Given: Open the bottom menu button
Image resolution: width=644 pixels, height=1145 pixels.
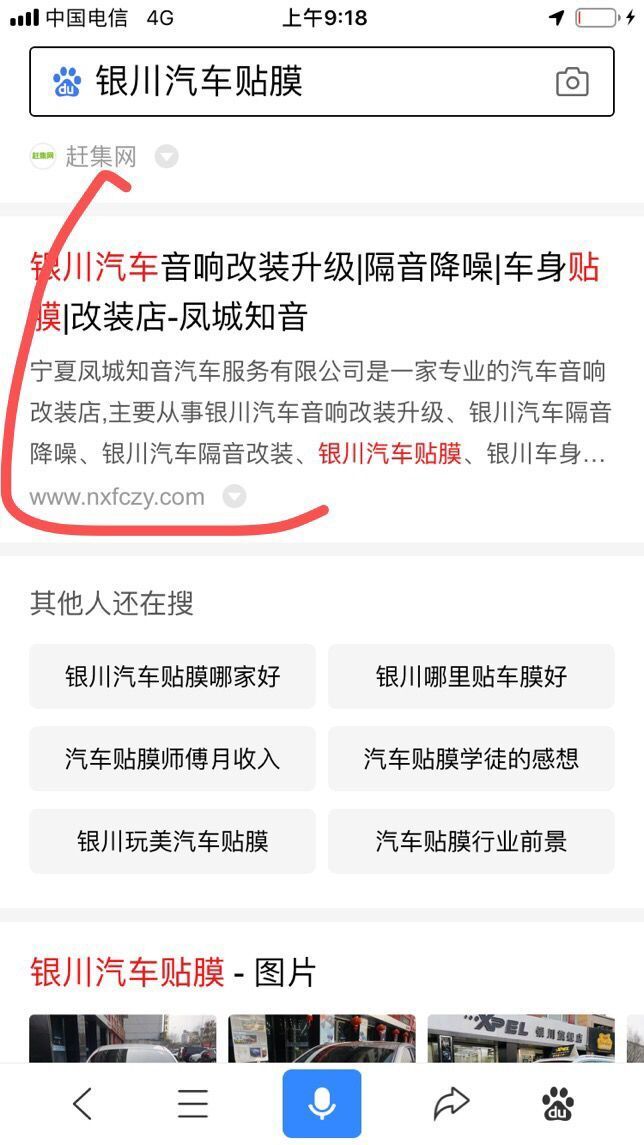Looking at the screenshot, I should tap(193, 1103).
